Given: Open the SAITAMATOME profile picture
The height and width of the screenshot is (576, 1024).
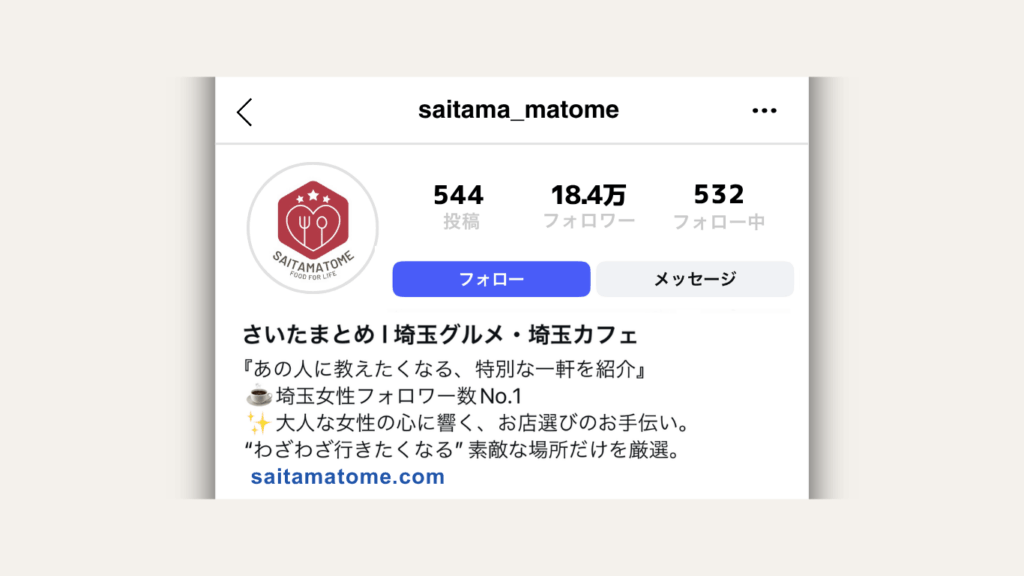Looking at the screenshot, I should (313, 228).
